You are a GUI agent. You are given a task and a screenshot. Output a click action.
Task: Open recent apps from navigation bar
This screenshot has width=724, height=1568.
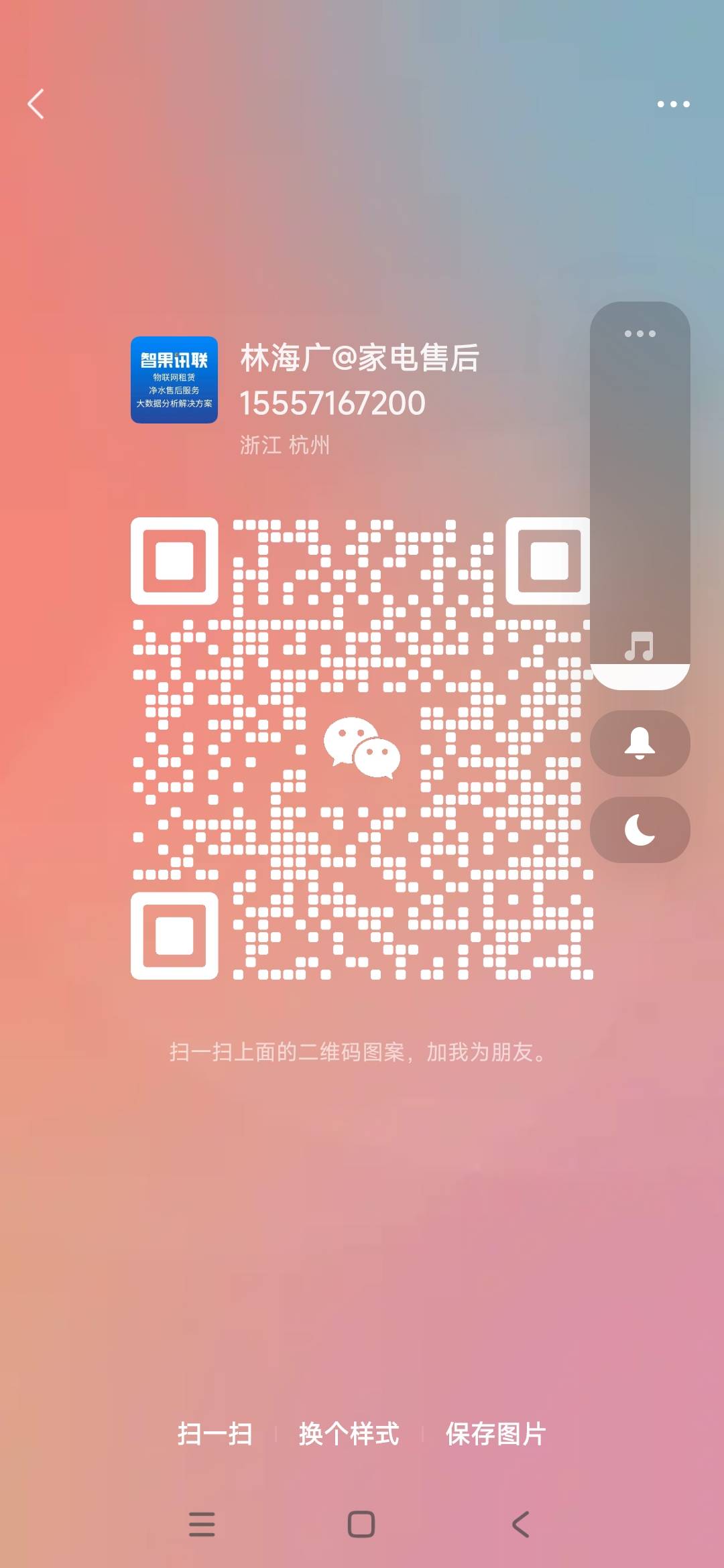(202, 1524)
